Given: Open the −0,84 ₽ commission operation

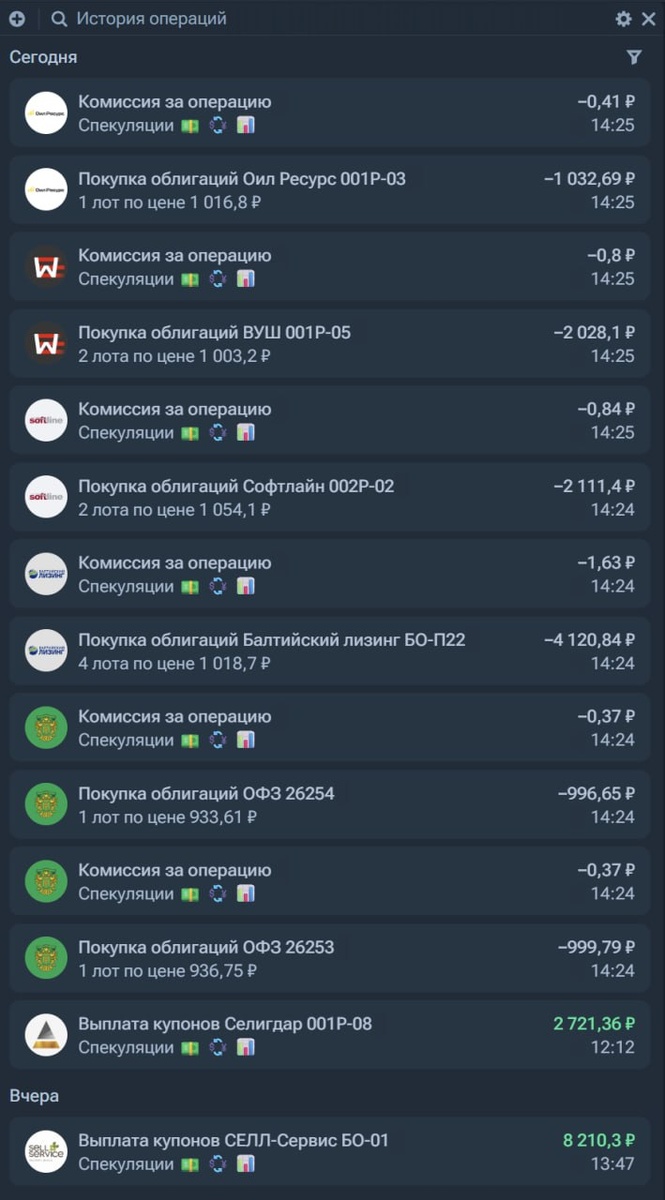Looking at the screenshot, I should pos(330,420).
